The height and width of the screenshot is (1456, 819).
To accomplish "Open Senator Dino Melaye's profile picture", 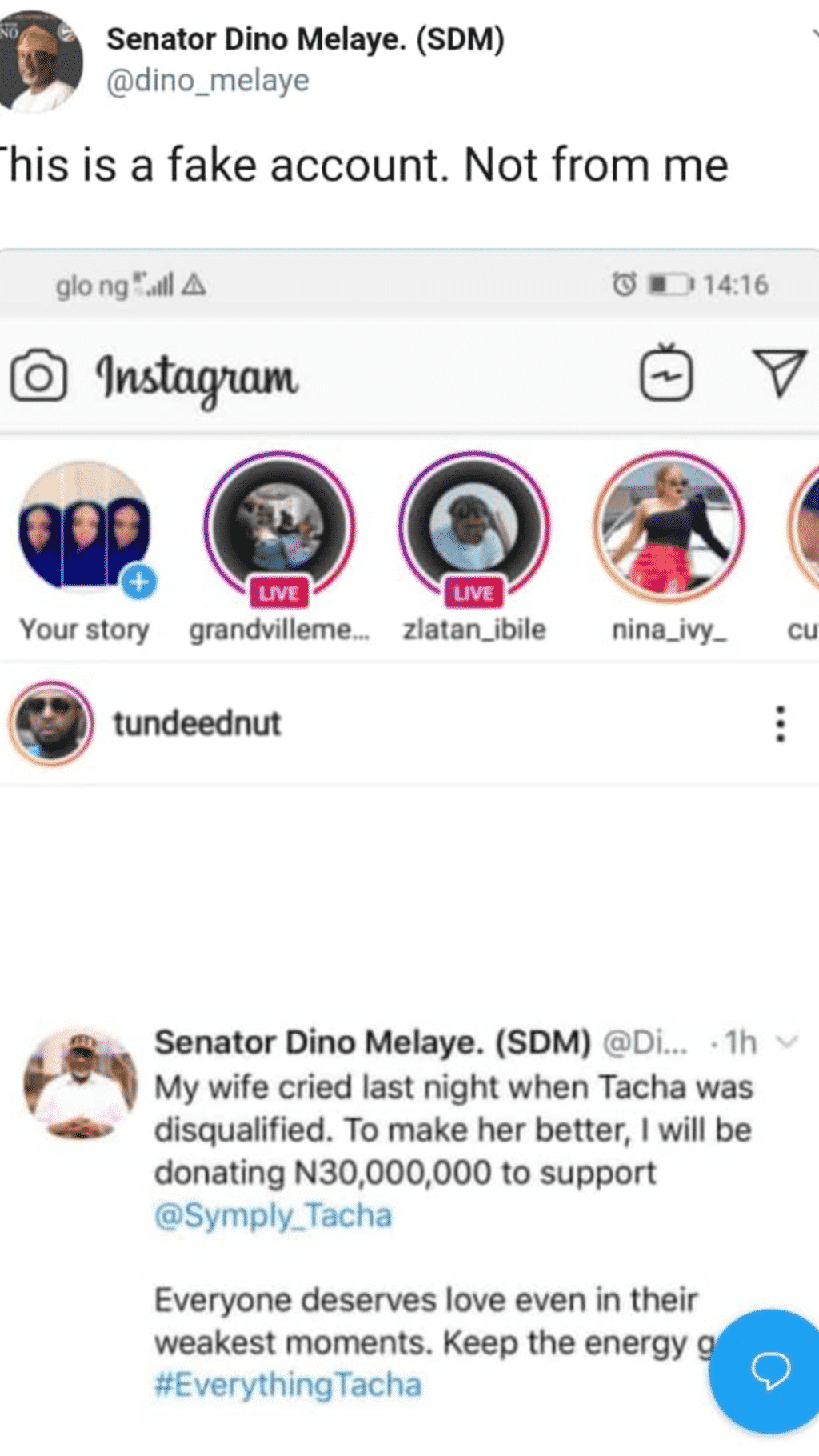I will [38, 60].
